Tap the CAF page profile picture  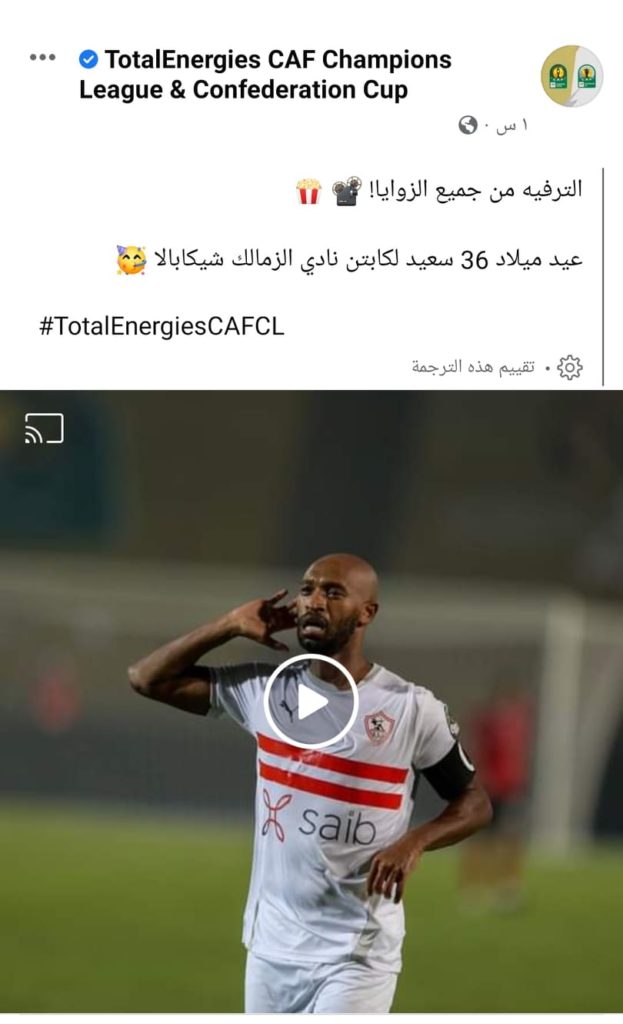click(571, 76)
